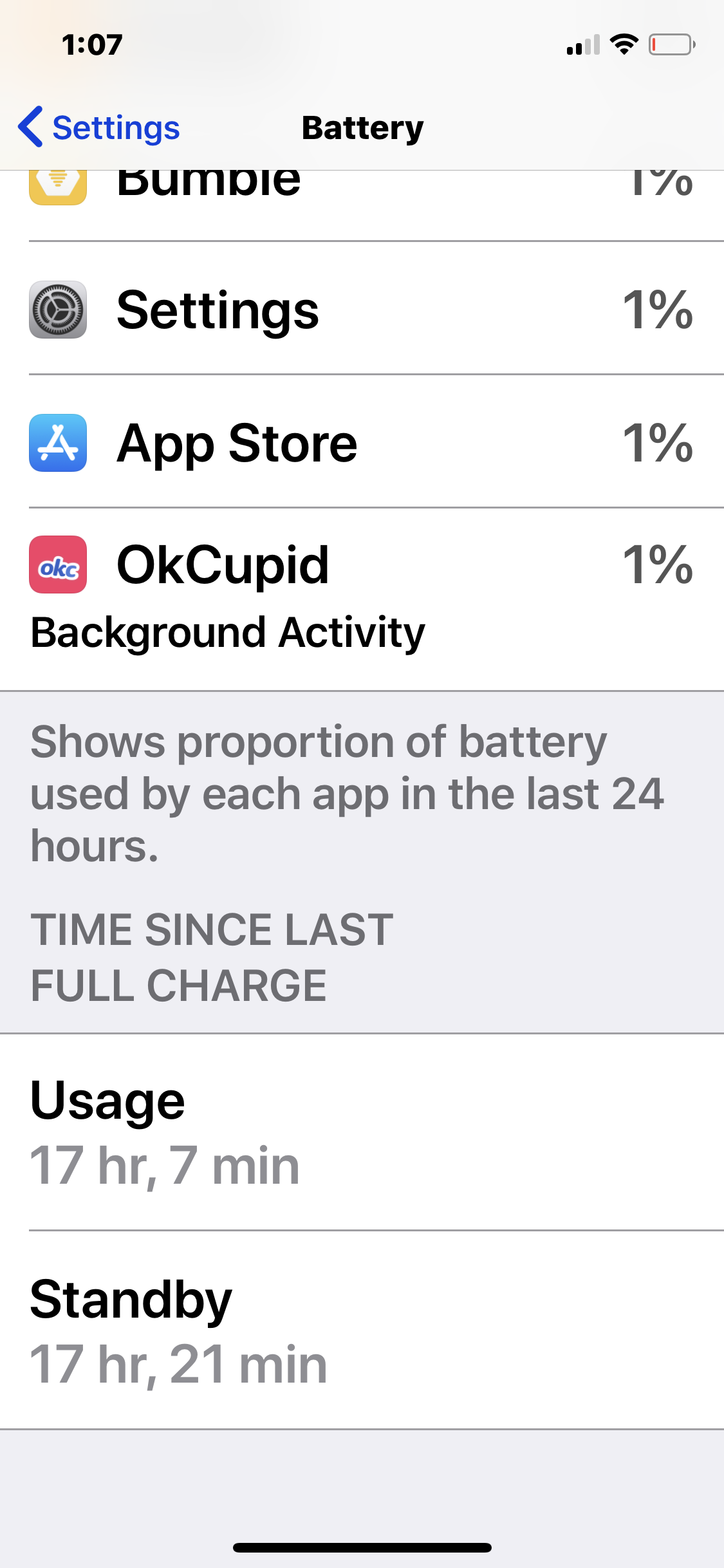Go back to Settings

coord(99,127)
